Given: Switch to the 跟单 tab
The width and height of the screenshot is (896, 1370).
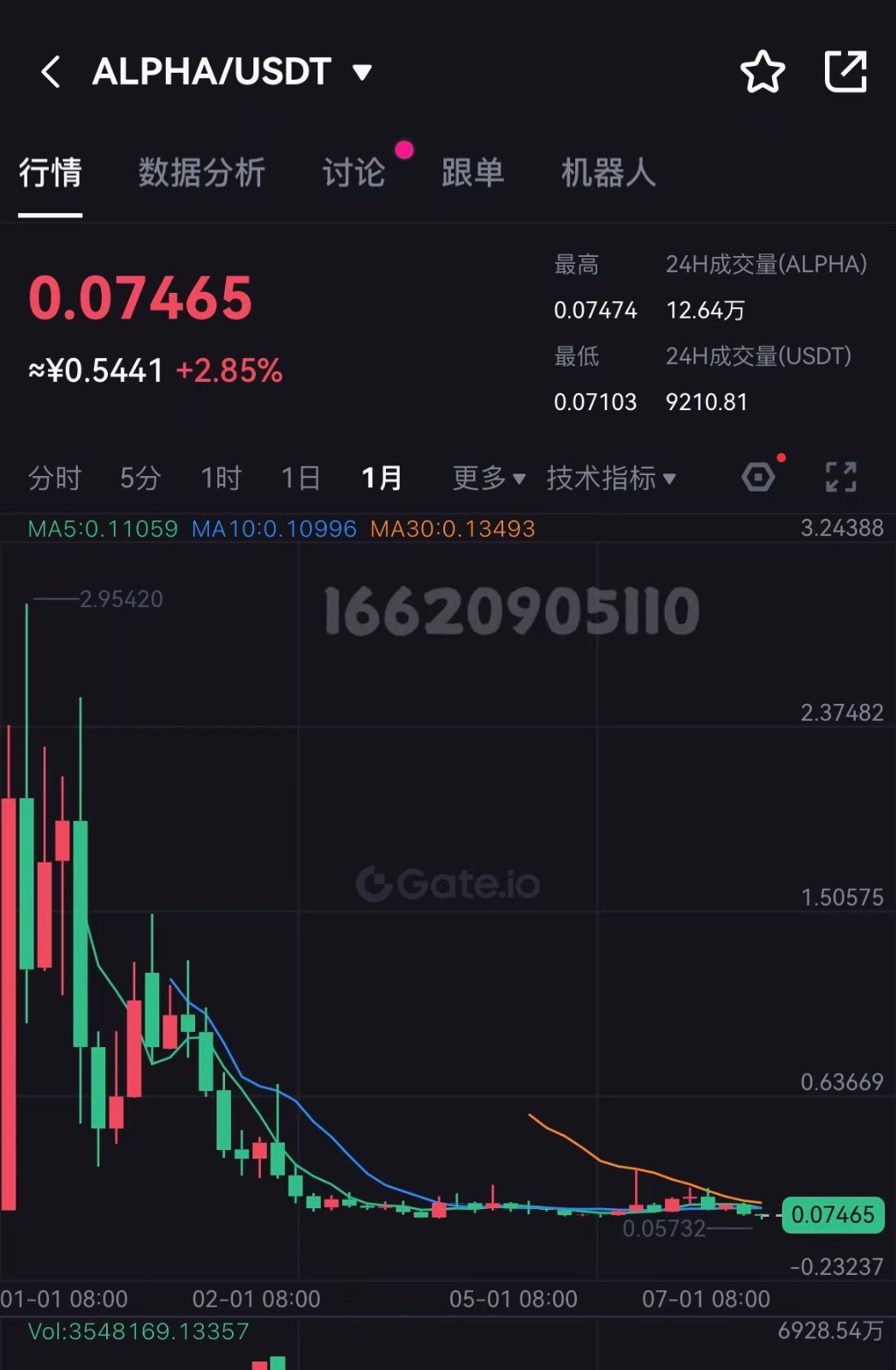Looking at the screenshot, I should pos(472,173).
